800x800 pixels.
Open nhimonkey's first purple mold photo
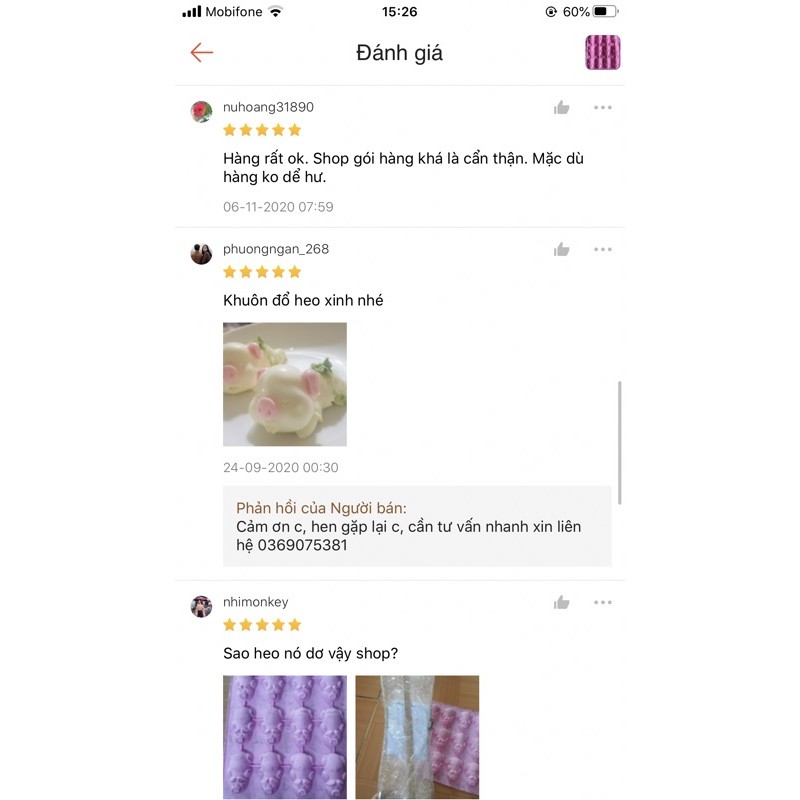point(284,737)
